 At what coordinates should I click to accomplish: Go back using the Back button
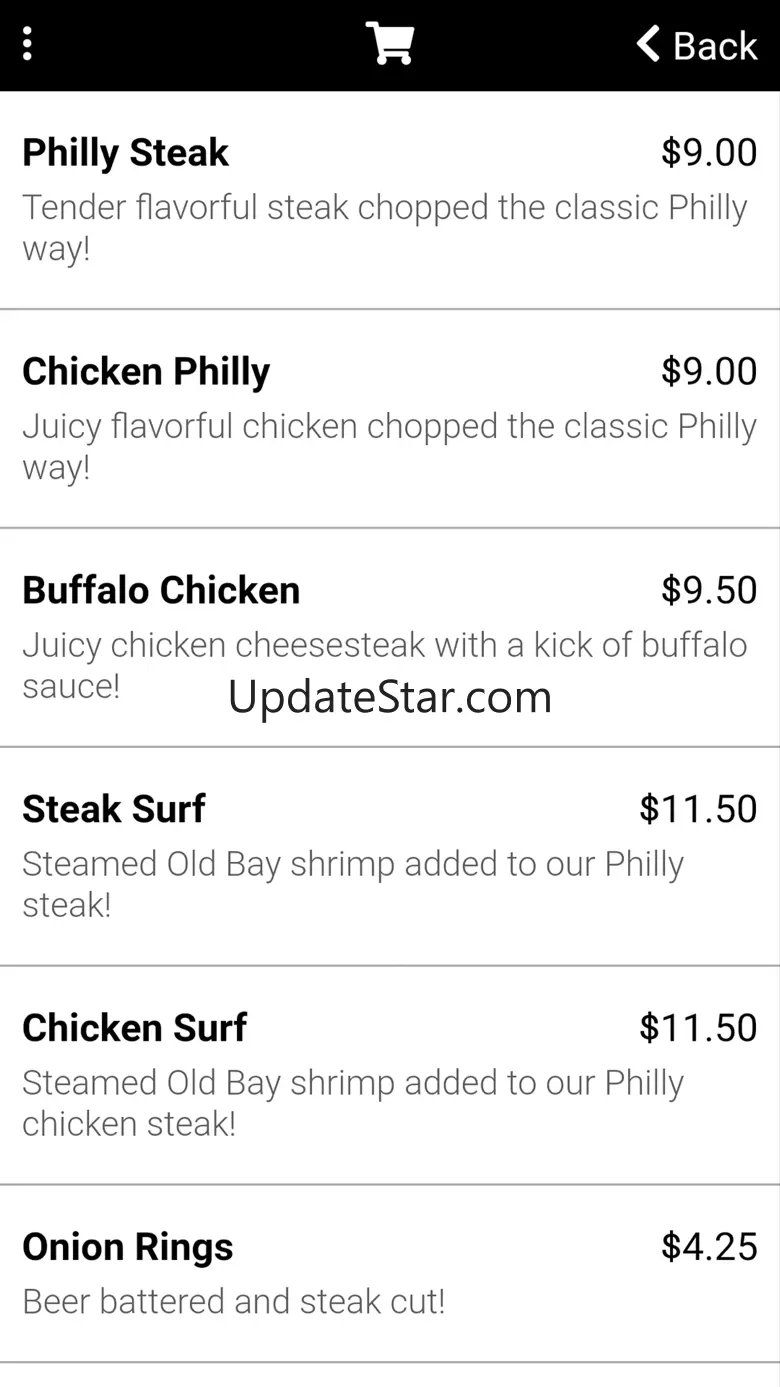[697, 45]
